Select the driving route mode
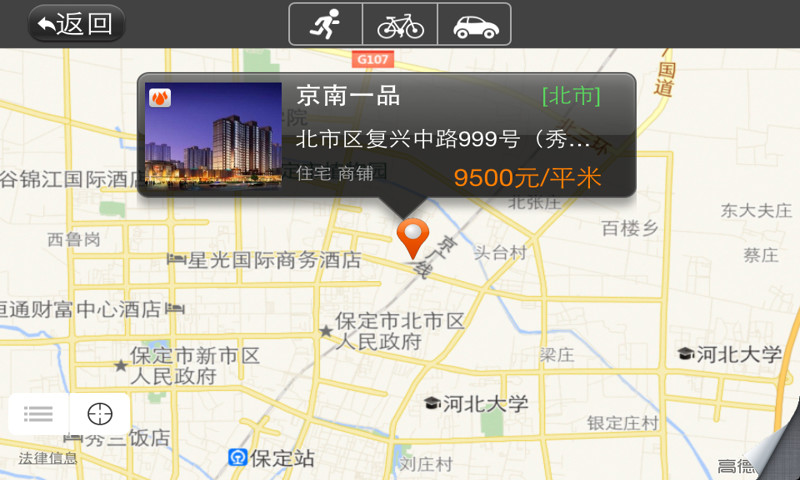The image size is (800, 480). (475, 24)
